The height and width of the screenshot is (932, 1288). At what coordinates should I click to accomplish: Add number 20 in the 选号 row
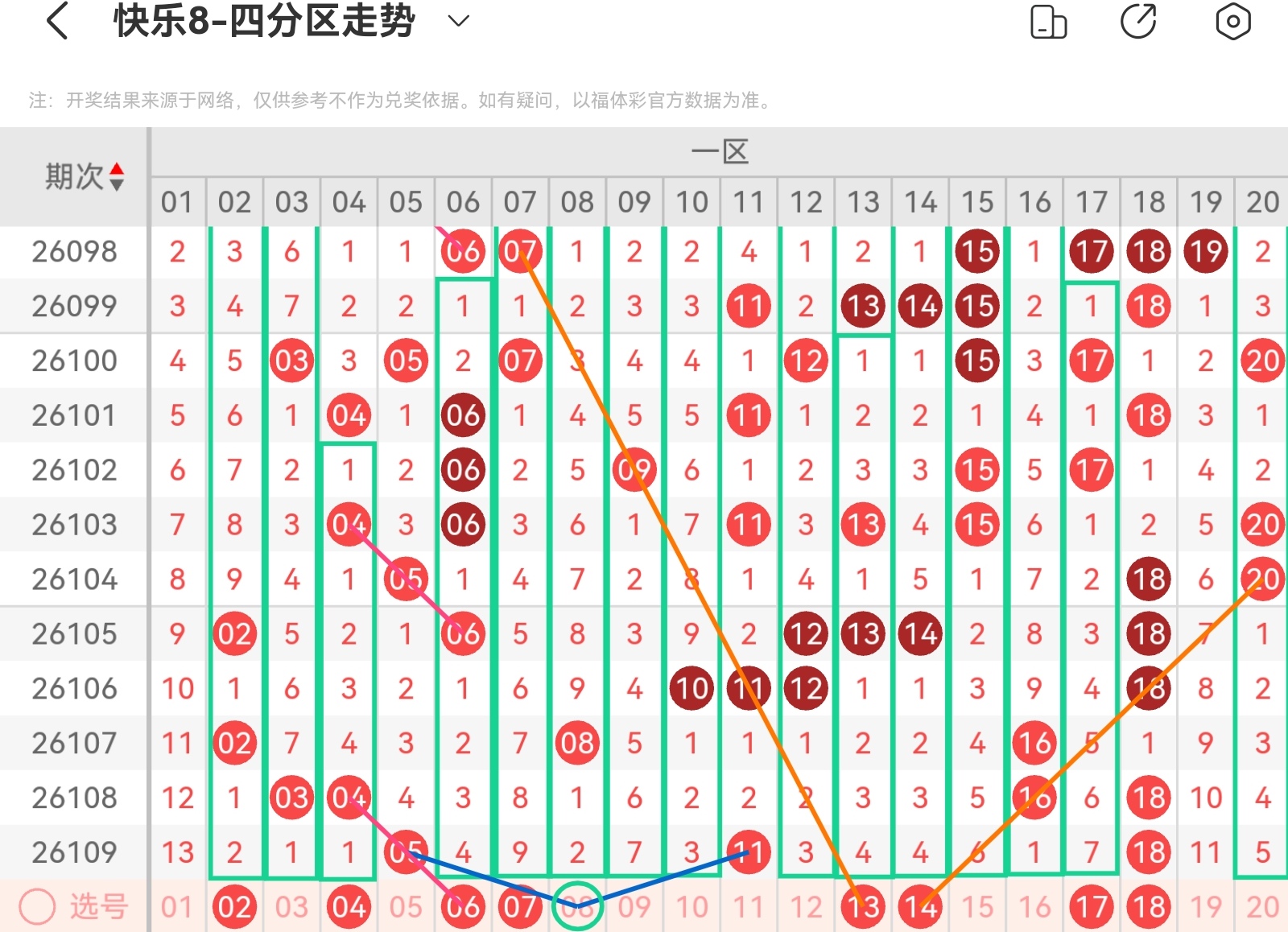point(1262,907)
